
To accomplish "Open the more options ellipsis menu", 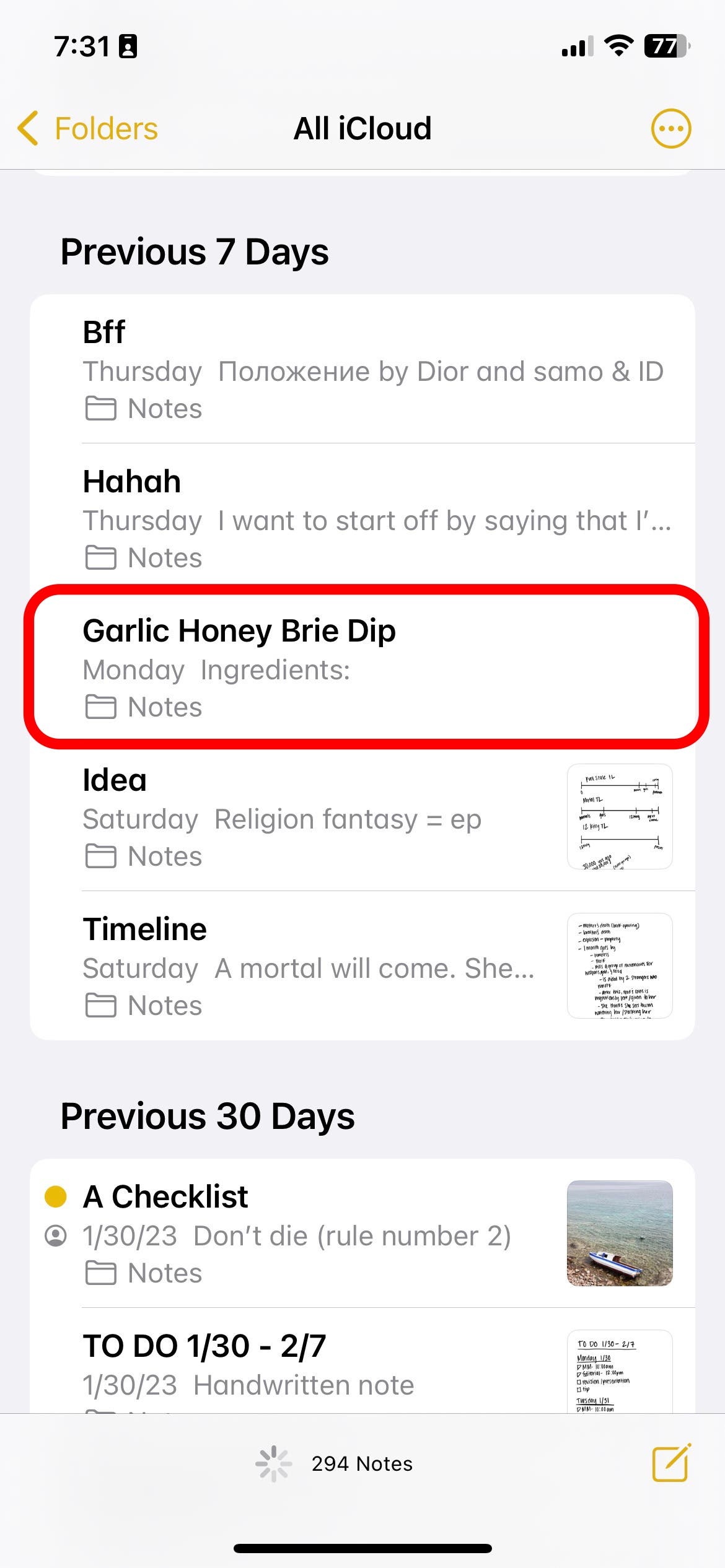I will [670, 129].
